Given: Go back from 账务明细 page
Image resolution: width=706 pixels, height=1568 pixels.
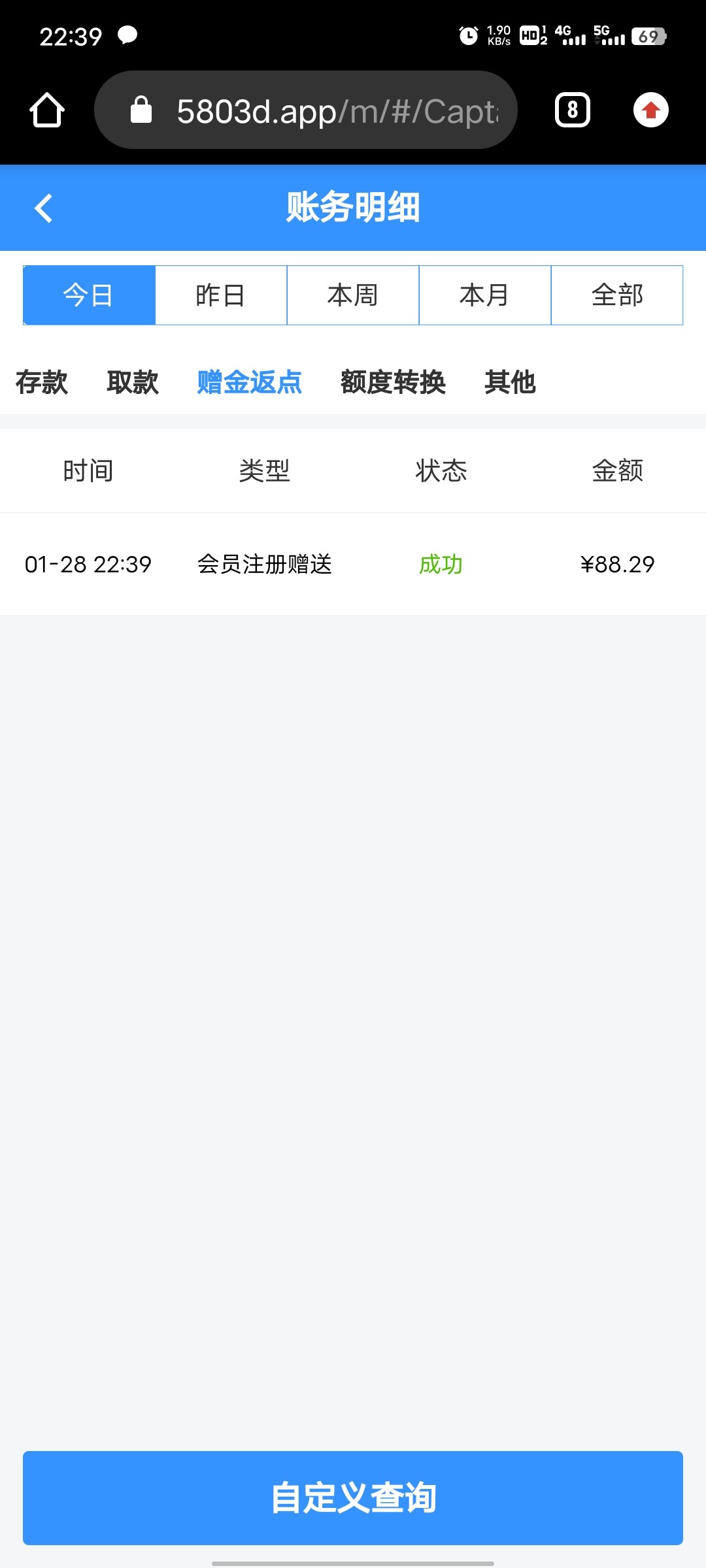Looking at the screenshot, I should tap(44, 208).
